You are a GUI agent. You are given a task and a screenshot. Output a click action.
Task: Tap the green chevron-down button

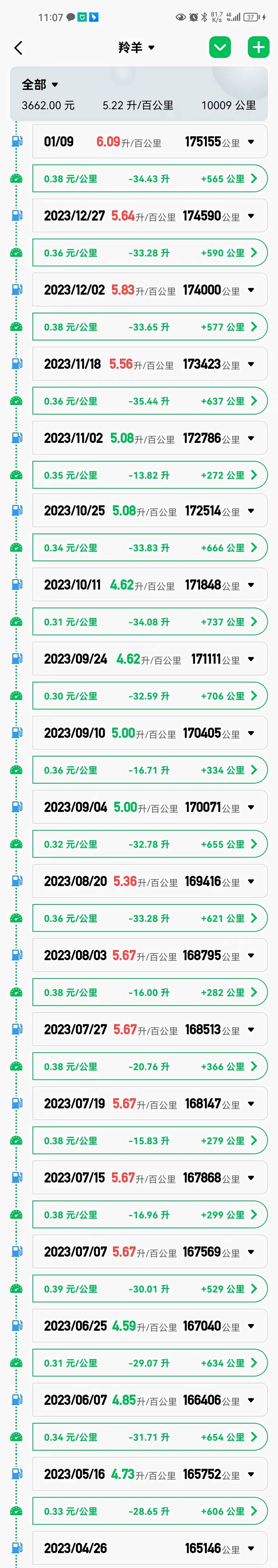(220, 48)
